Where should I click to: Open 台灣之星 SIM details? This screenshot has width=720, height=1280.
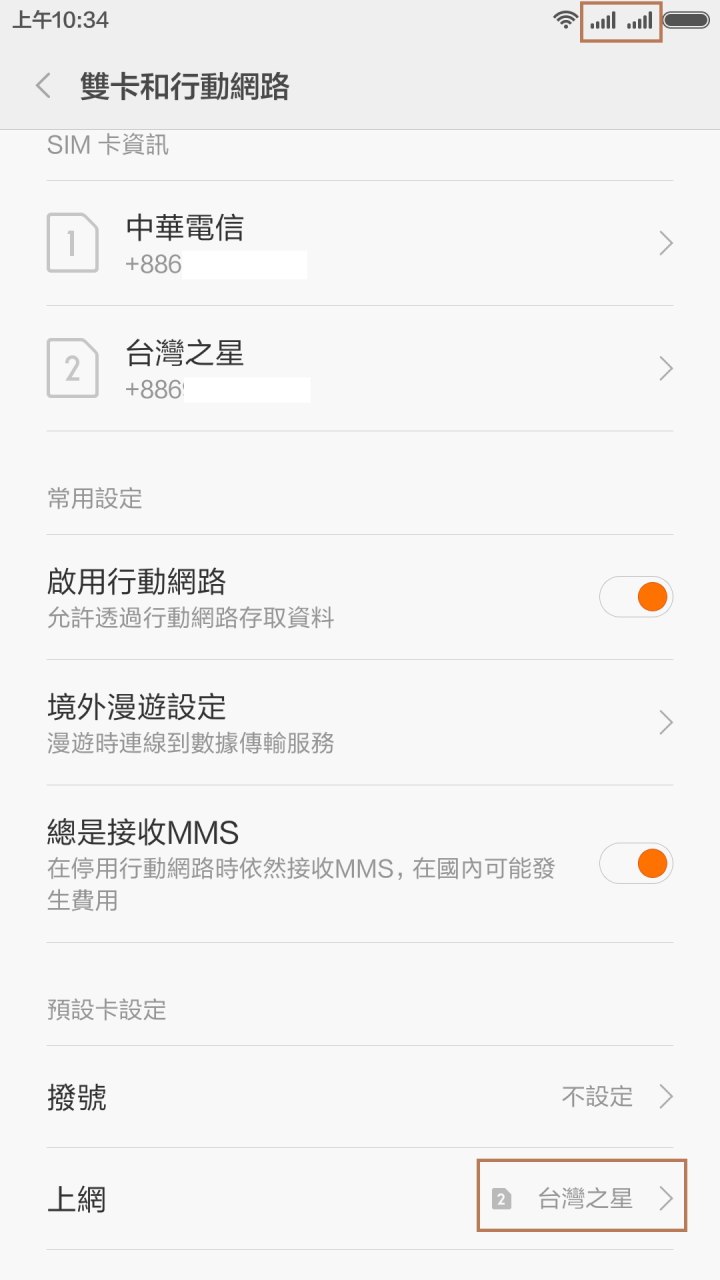click(360, 368)
